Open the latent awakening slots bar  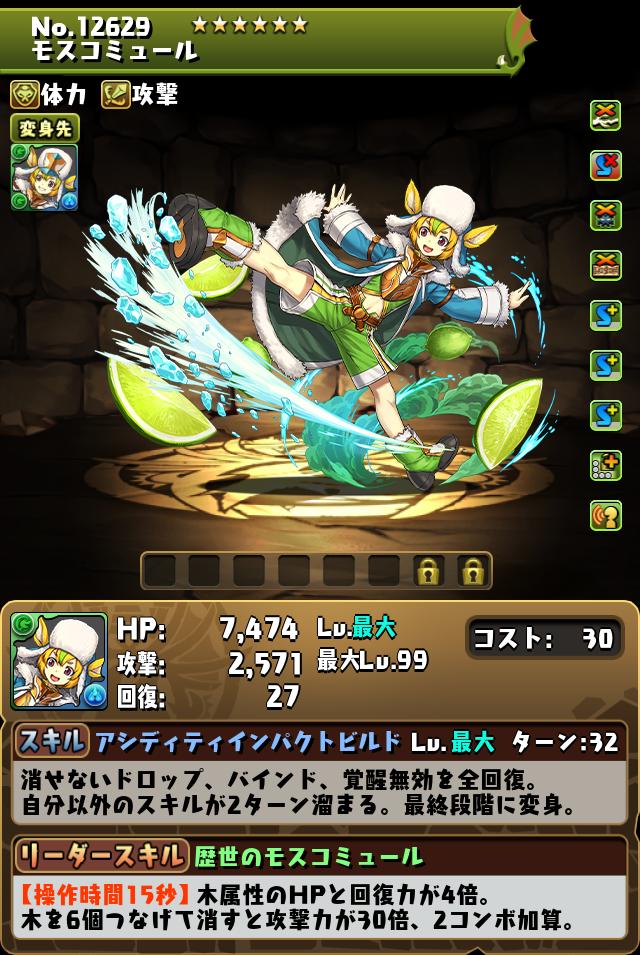(316, 571)
